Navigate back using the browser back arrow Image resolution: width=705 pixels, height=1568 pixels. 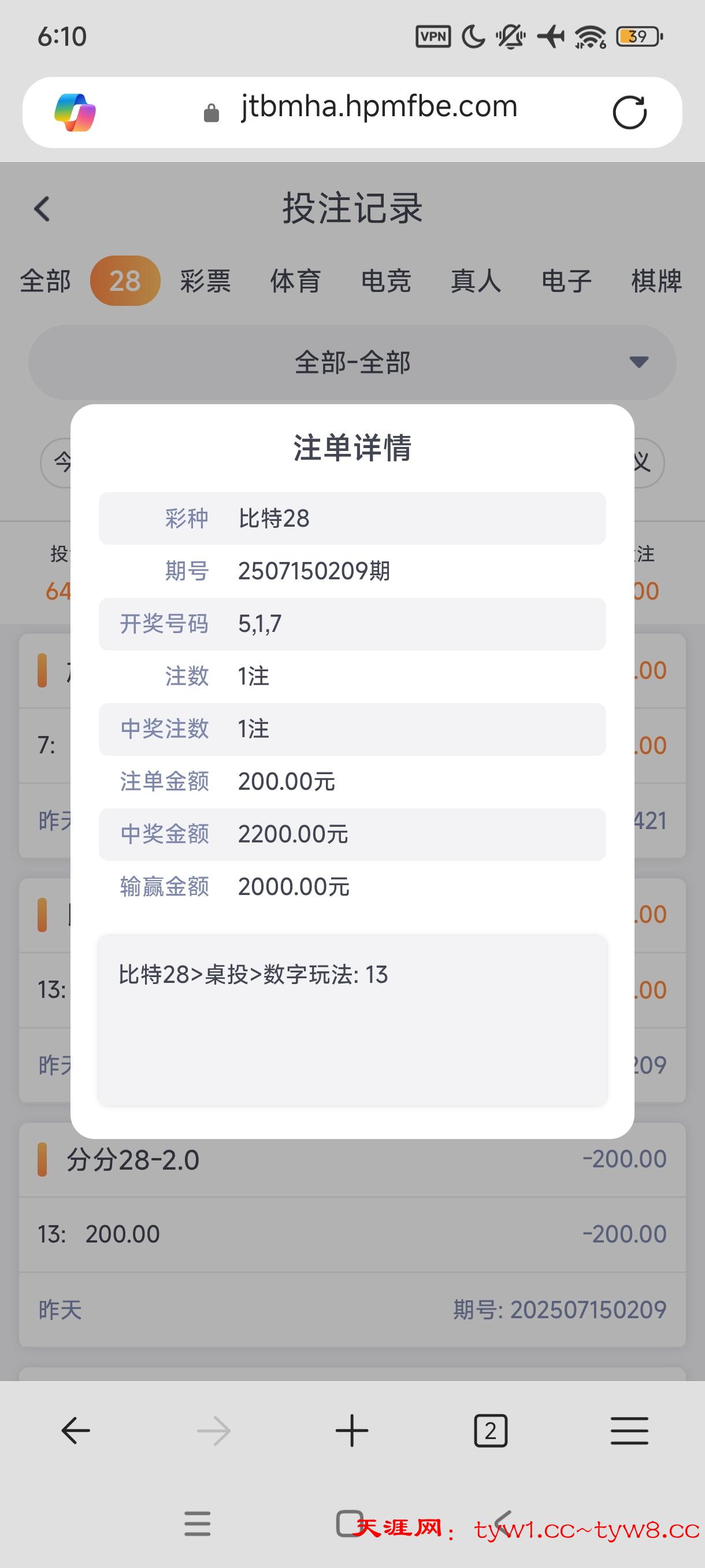coord(76,1430)
